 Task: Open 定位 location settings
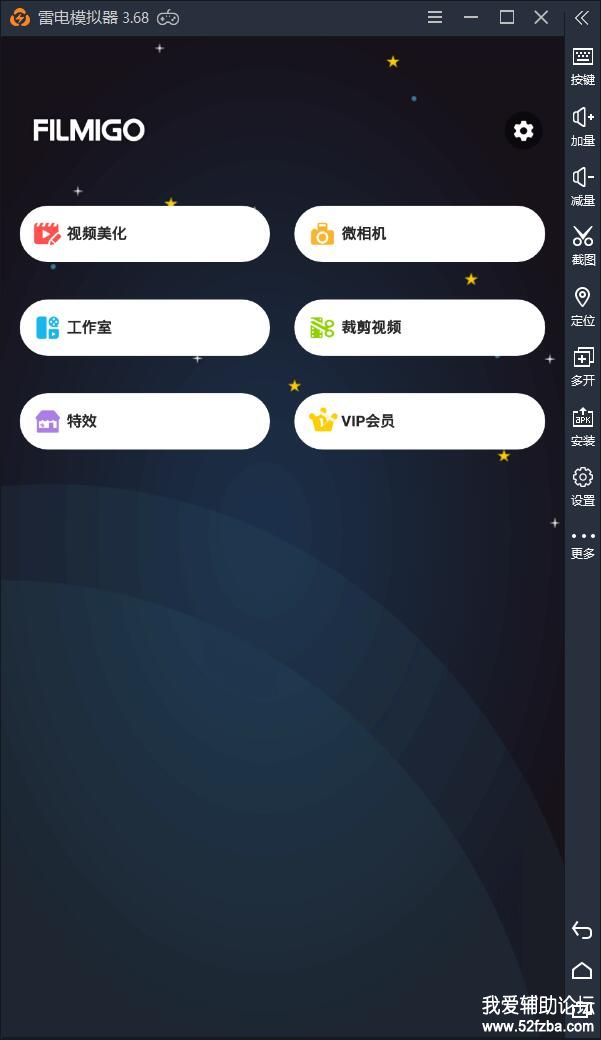[x=583, y=305]
